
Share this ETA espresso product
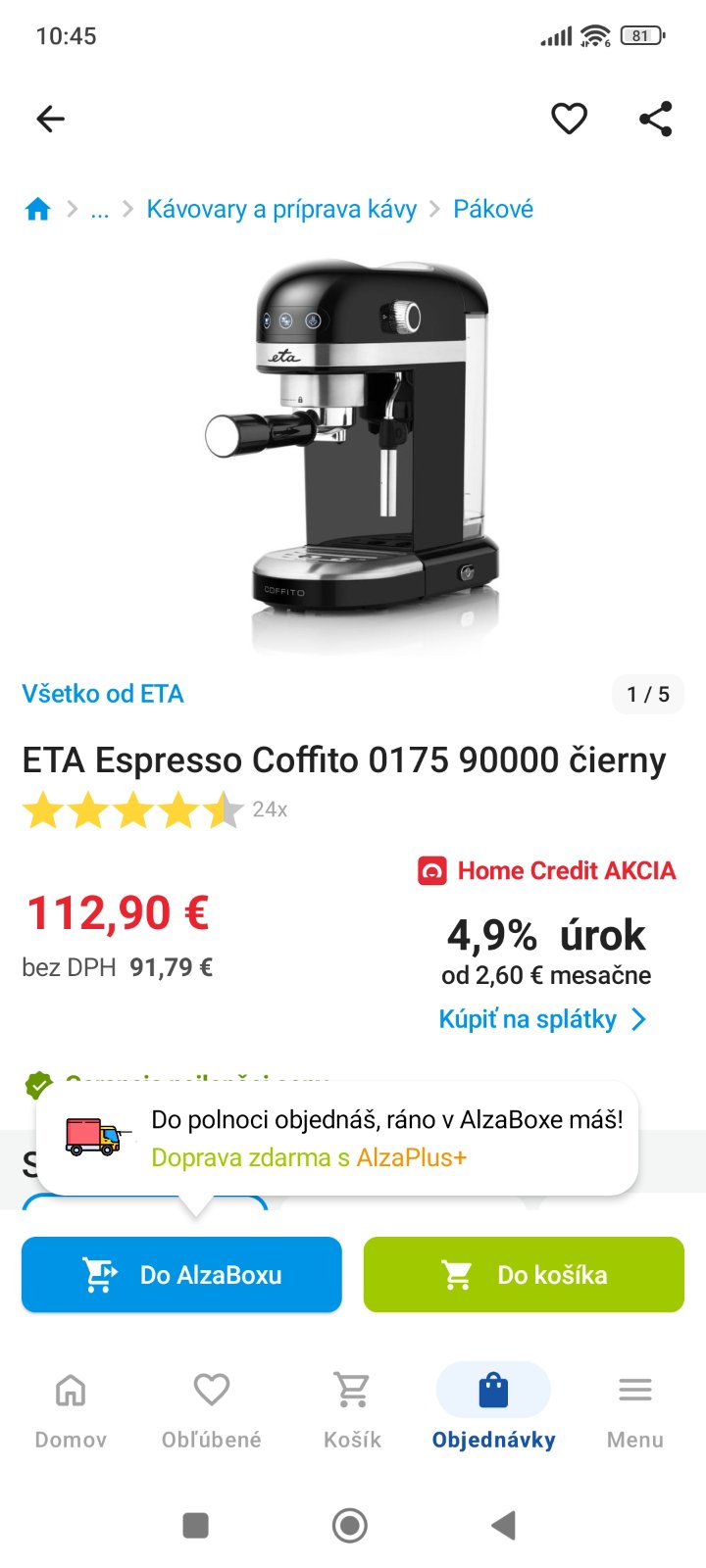(x=655, y=119)
